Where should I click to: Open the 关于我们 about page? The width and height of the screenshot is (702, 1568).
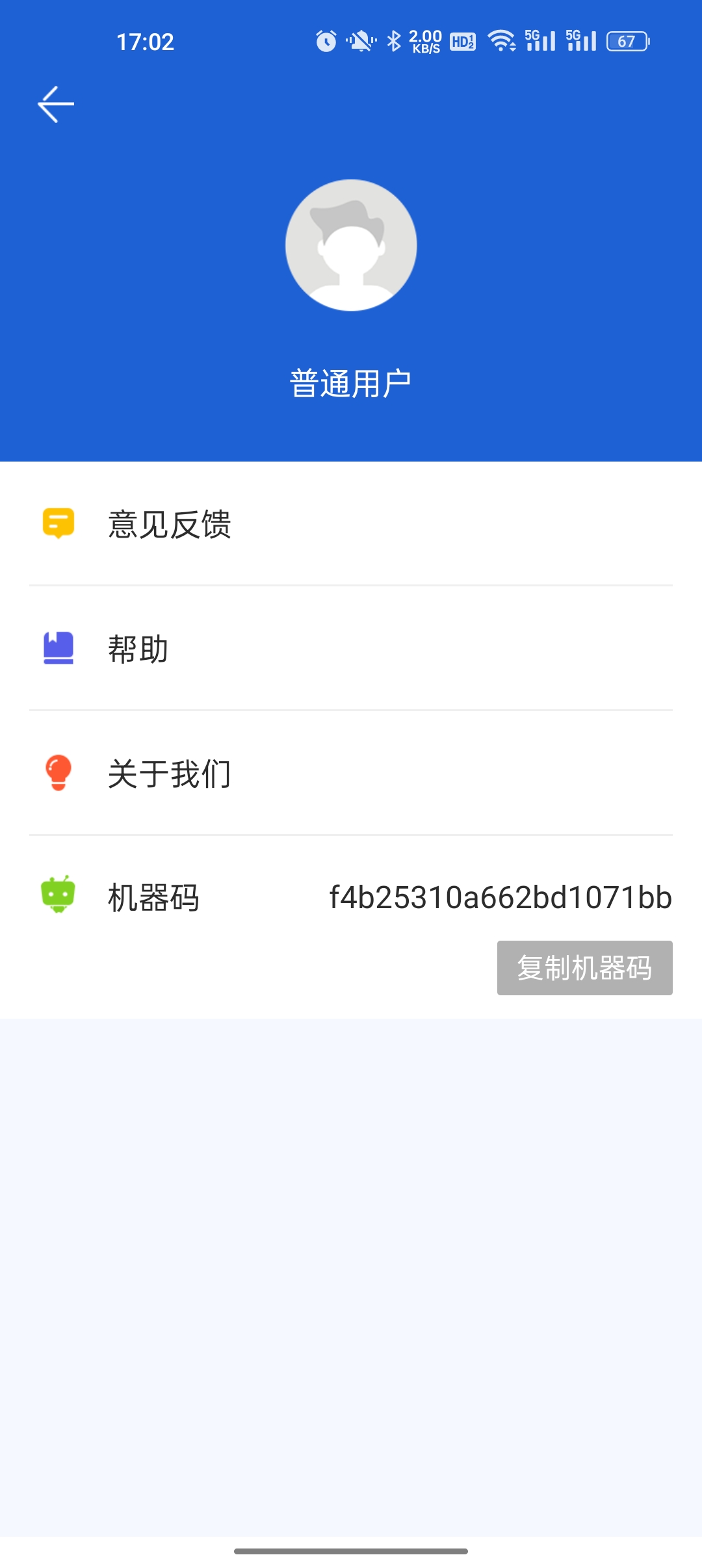[x=170, y=774]
